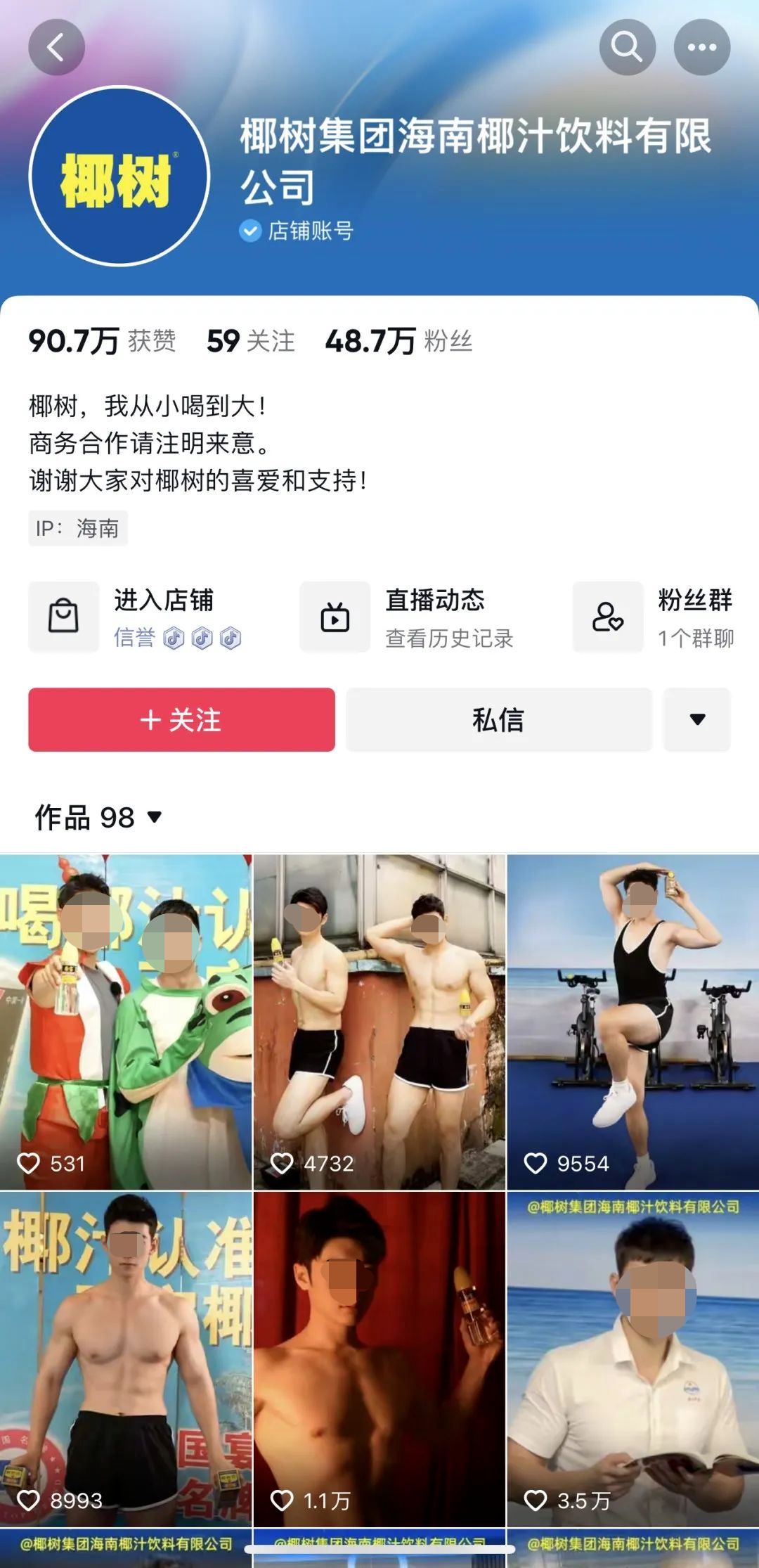Tap the 椰树 profile avatar

coord(119,176)
